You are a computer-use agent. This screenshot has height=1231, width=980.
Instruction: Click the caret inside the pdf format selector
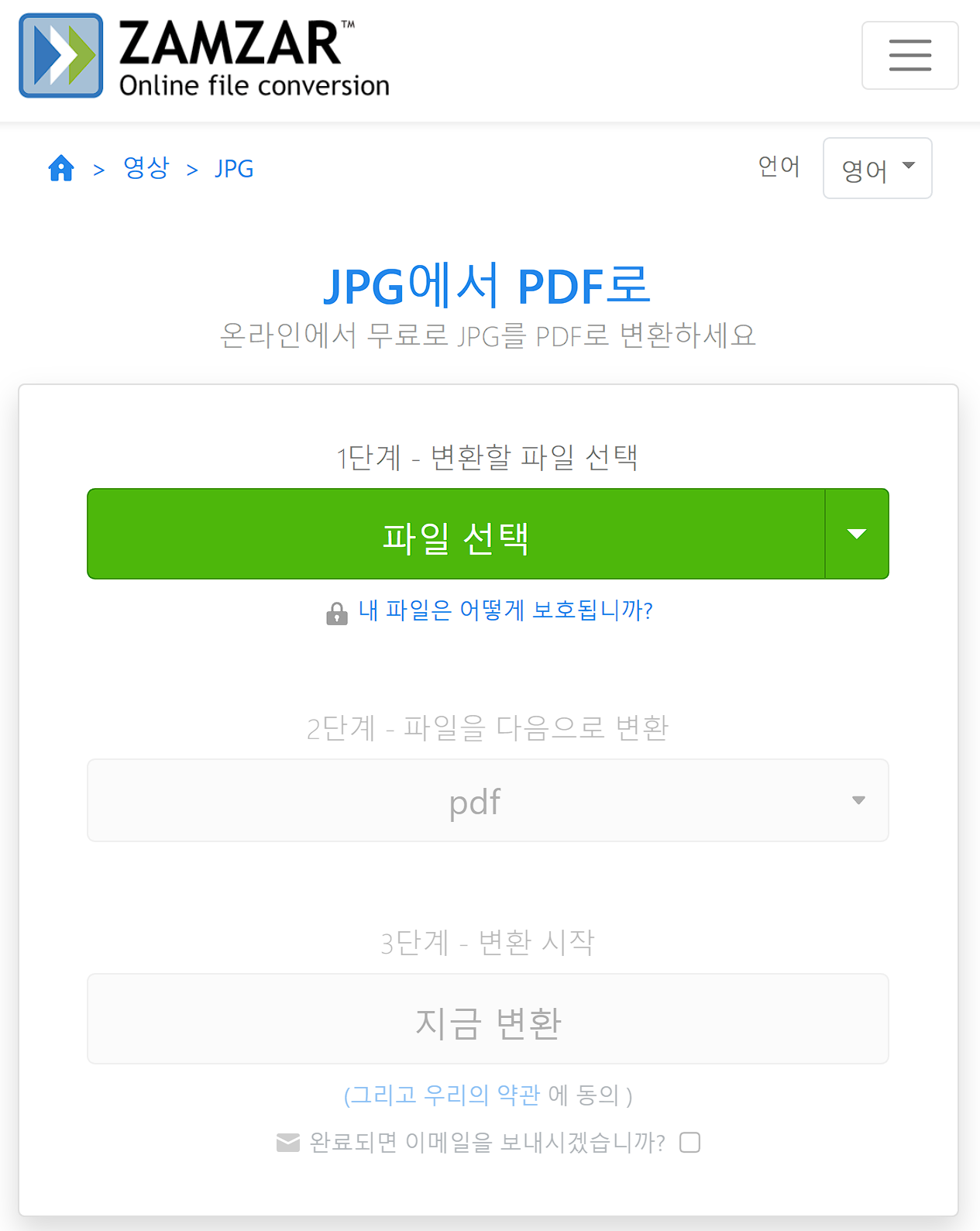tap(858, 800)
